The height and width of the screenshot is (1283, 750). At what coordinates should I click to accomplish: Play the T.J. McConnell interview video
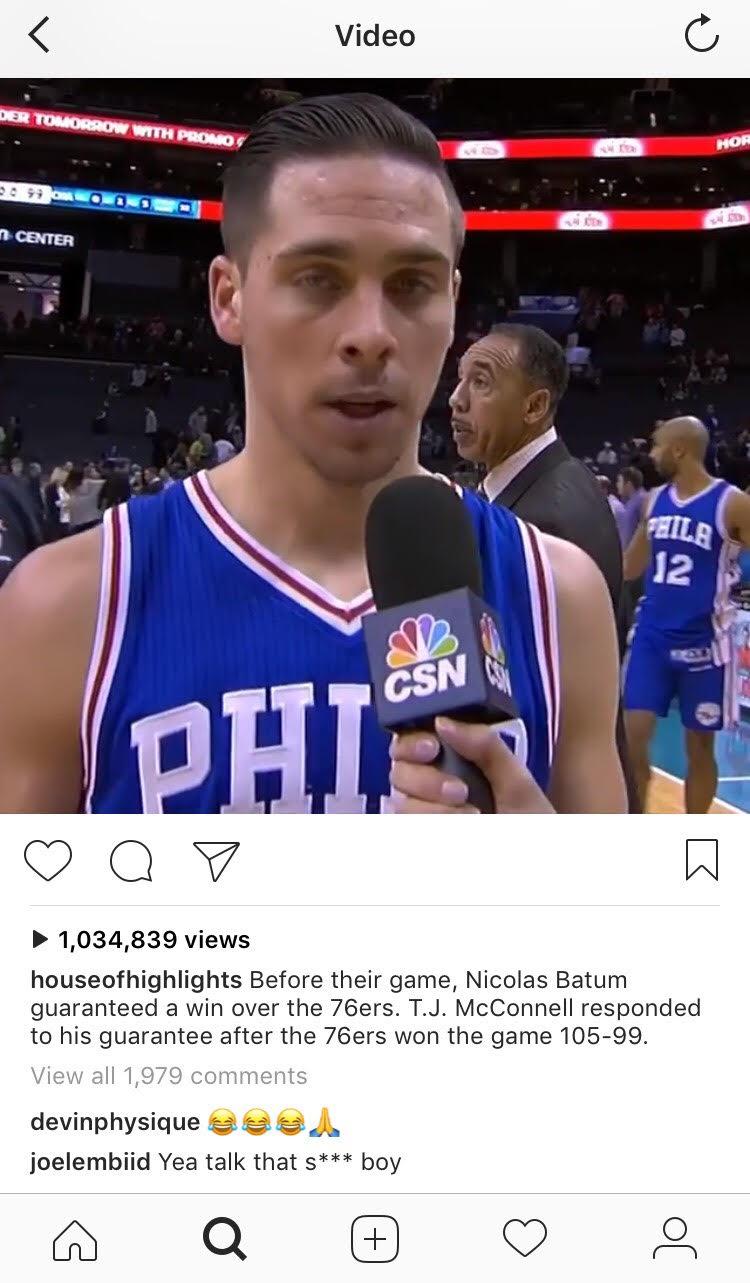click(x=375, y=446)
